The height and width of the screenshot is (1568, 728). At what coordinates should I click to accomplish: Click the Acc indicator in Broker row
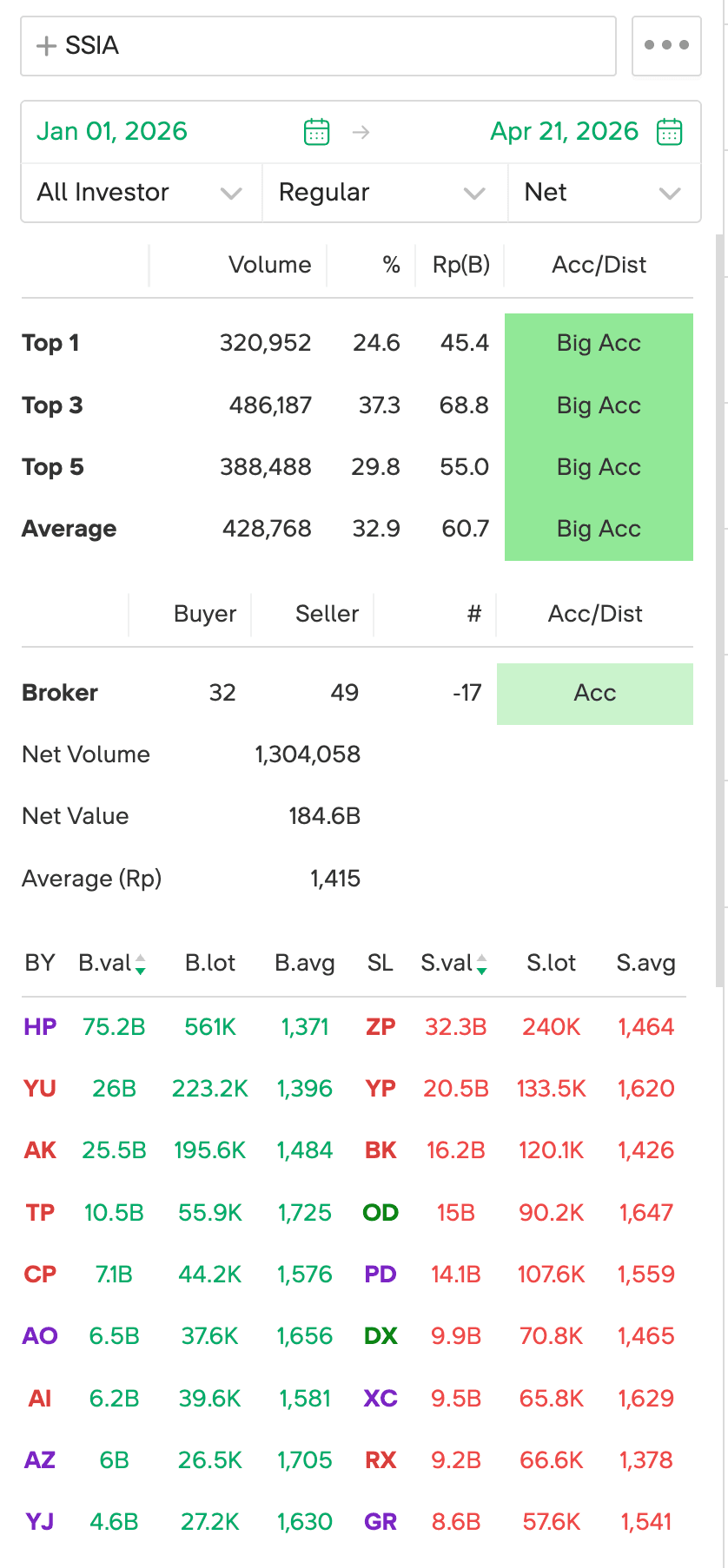594,693
